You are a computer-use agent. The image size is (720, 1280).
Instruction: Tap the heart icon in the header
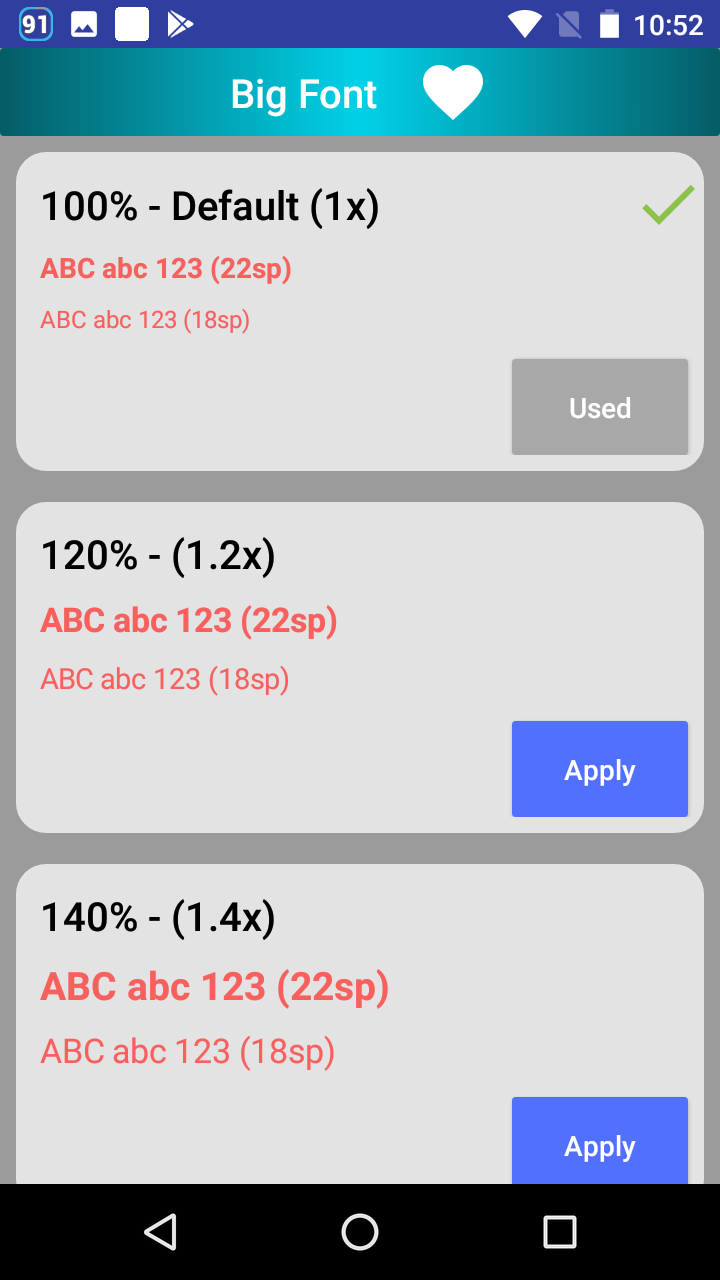453,93
